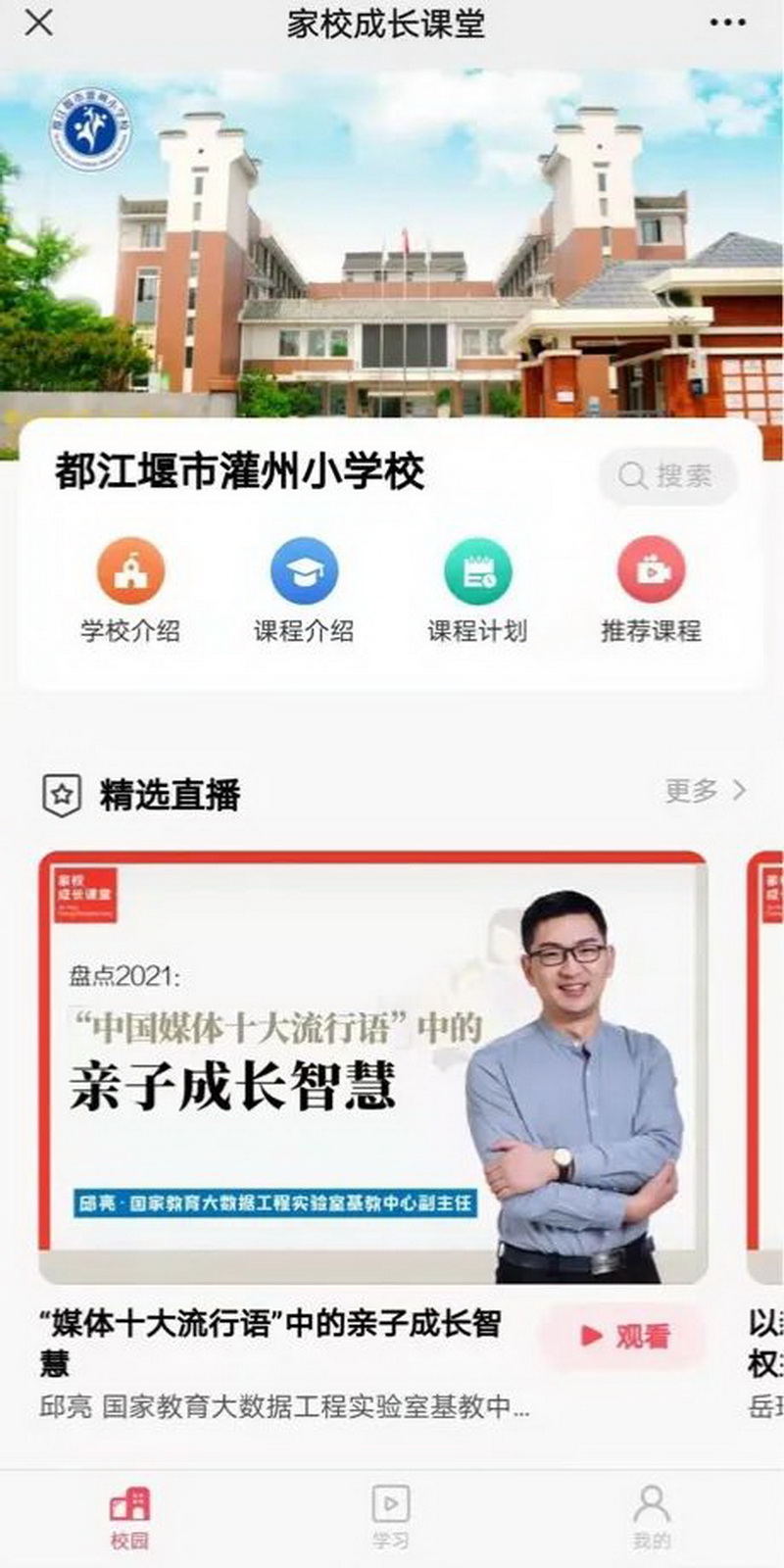Open the 亲子成长智慧 live stream card
The width and height of the screenshot is (784, 1568).
pyautogui.click(x=372, y=1068)
